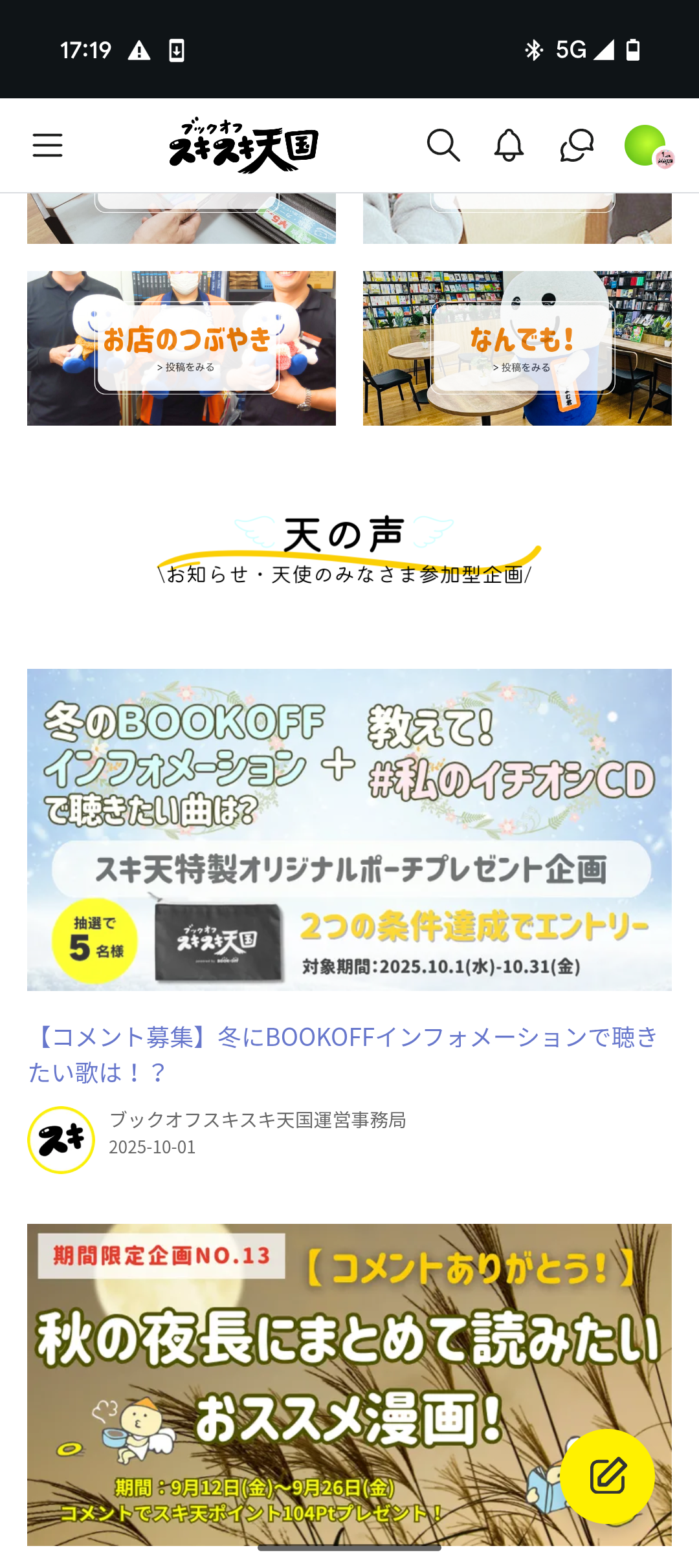Open the notifications bell

click(x=509, y=146)
